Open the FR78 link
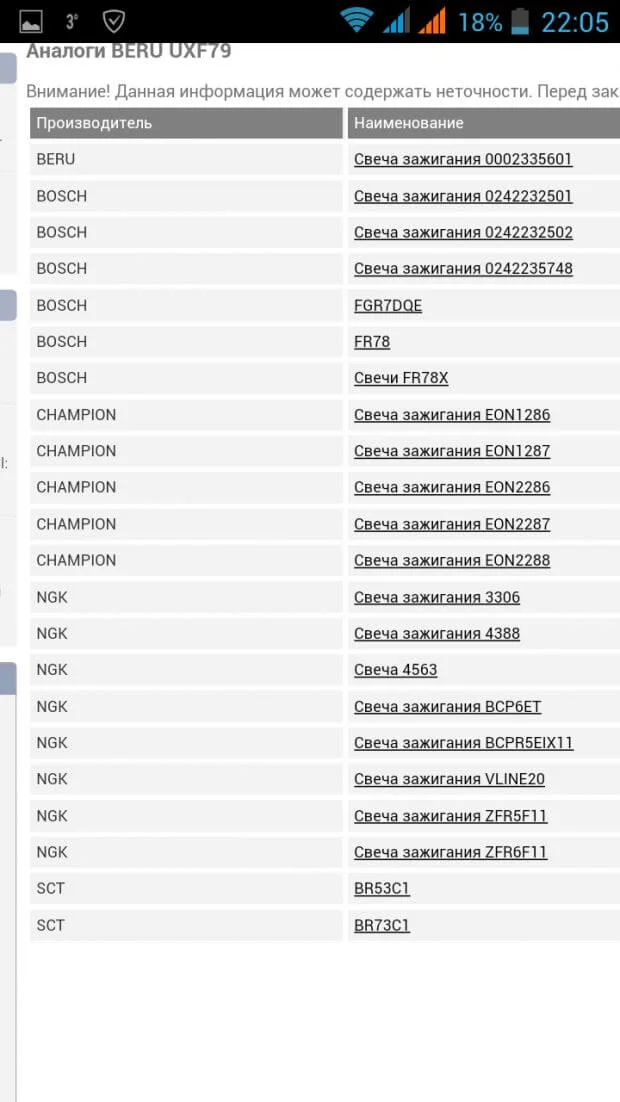Image resolution: width=620 pixels, height=1102 pixels. (x=372, y=341)
